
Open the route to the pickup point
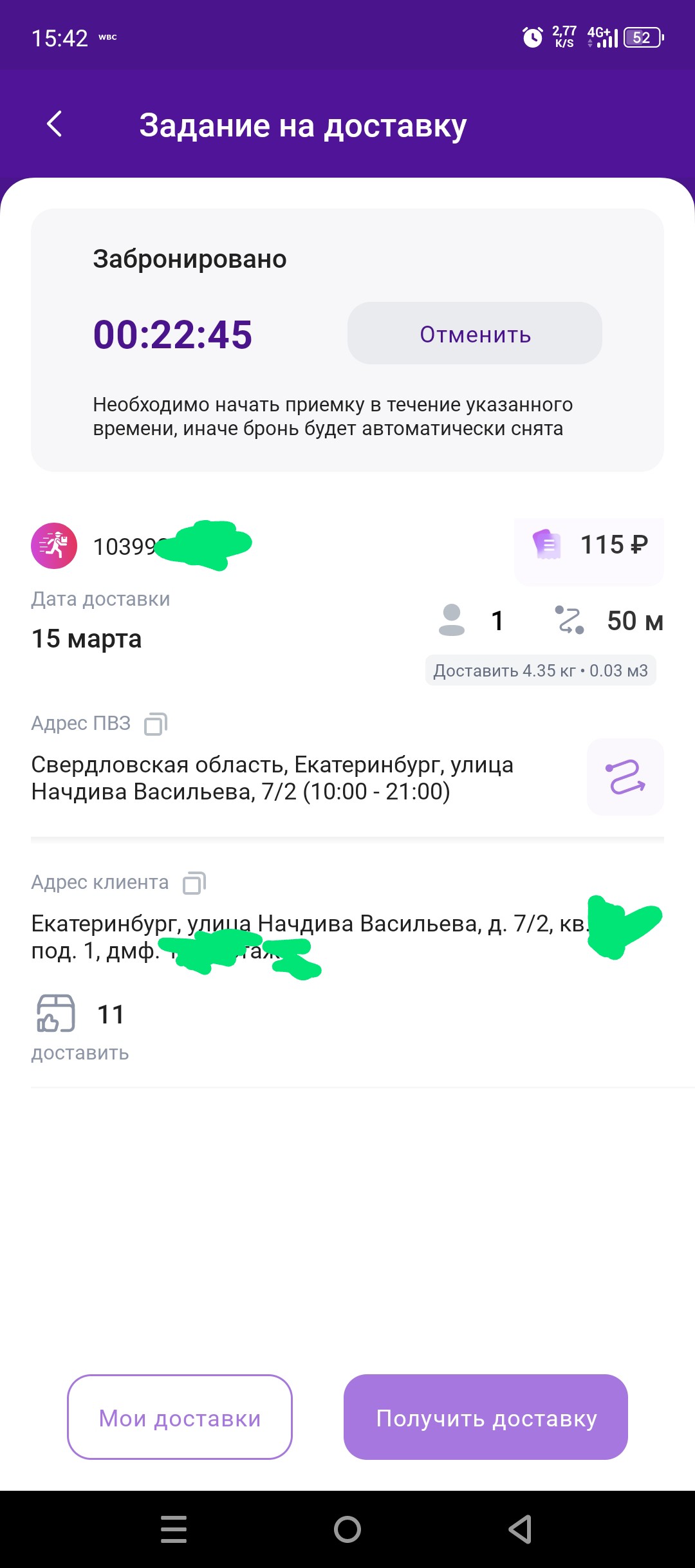pos(625,777)
